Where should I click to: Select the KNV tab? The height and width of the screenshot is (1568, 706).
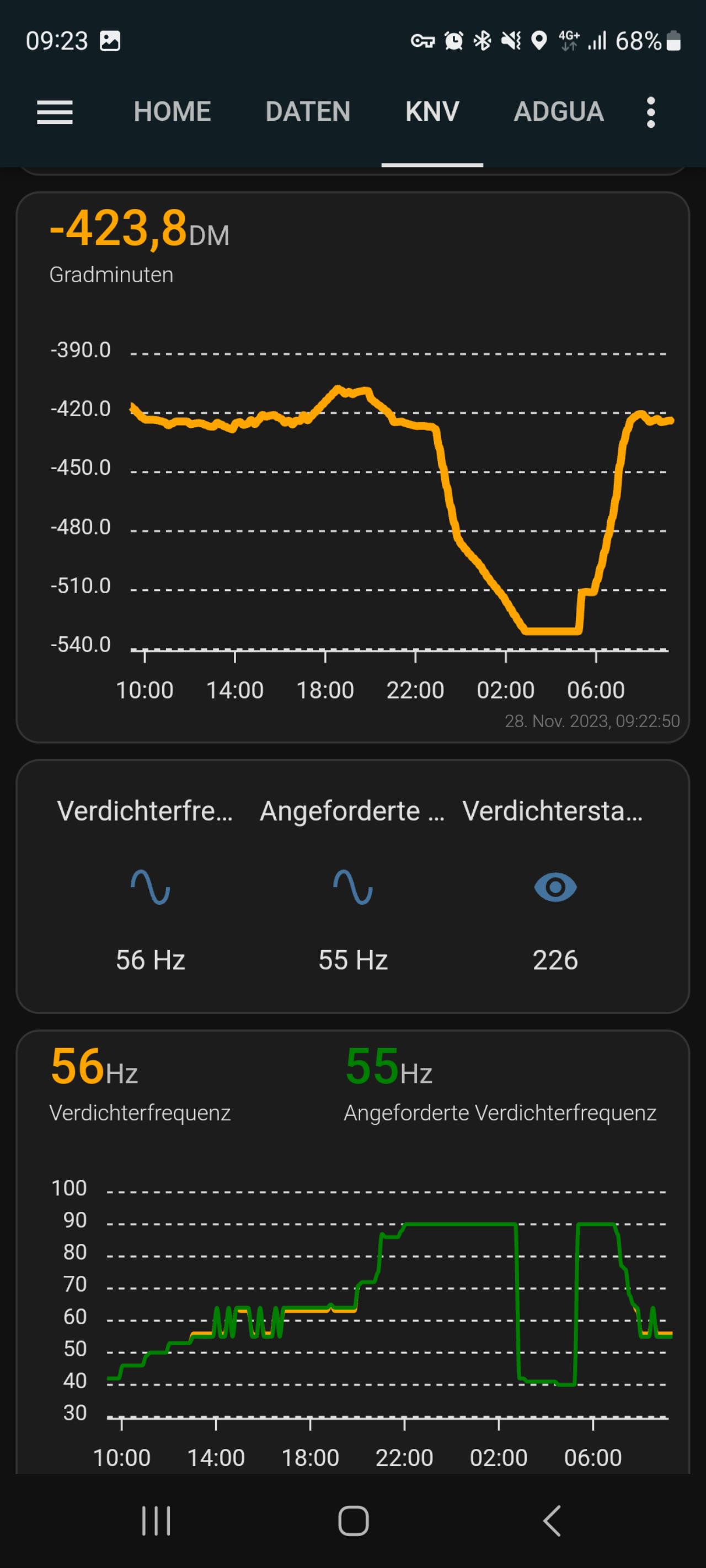point(432,112)
